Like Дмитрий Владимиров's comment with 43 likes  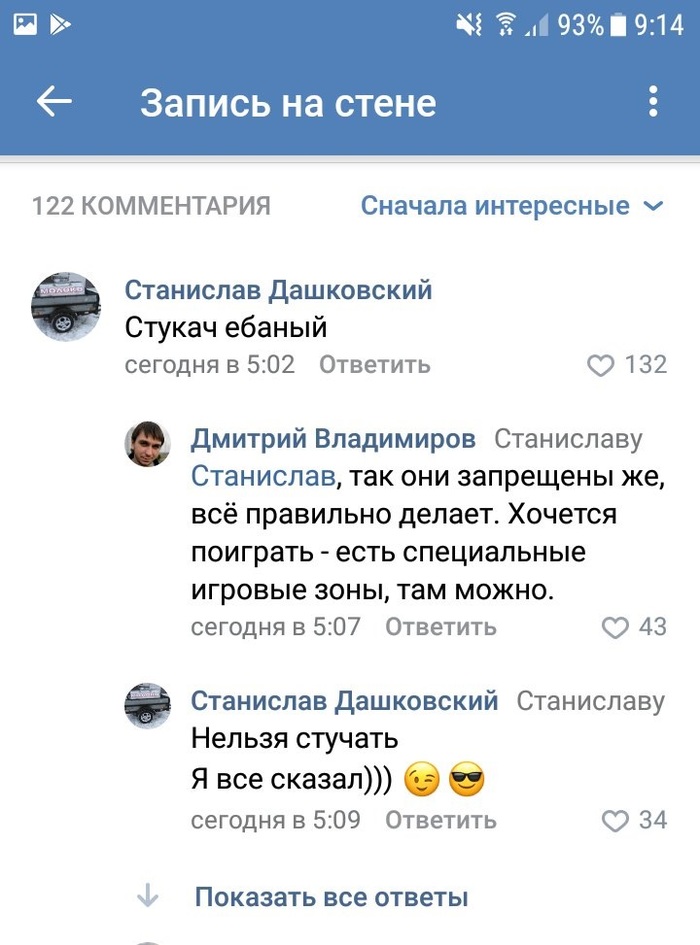point(615,627)
